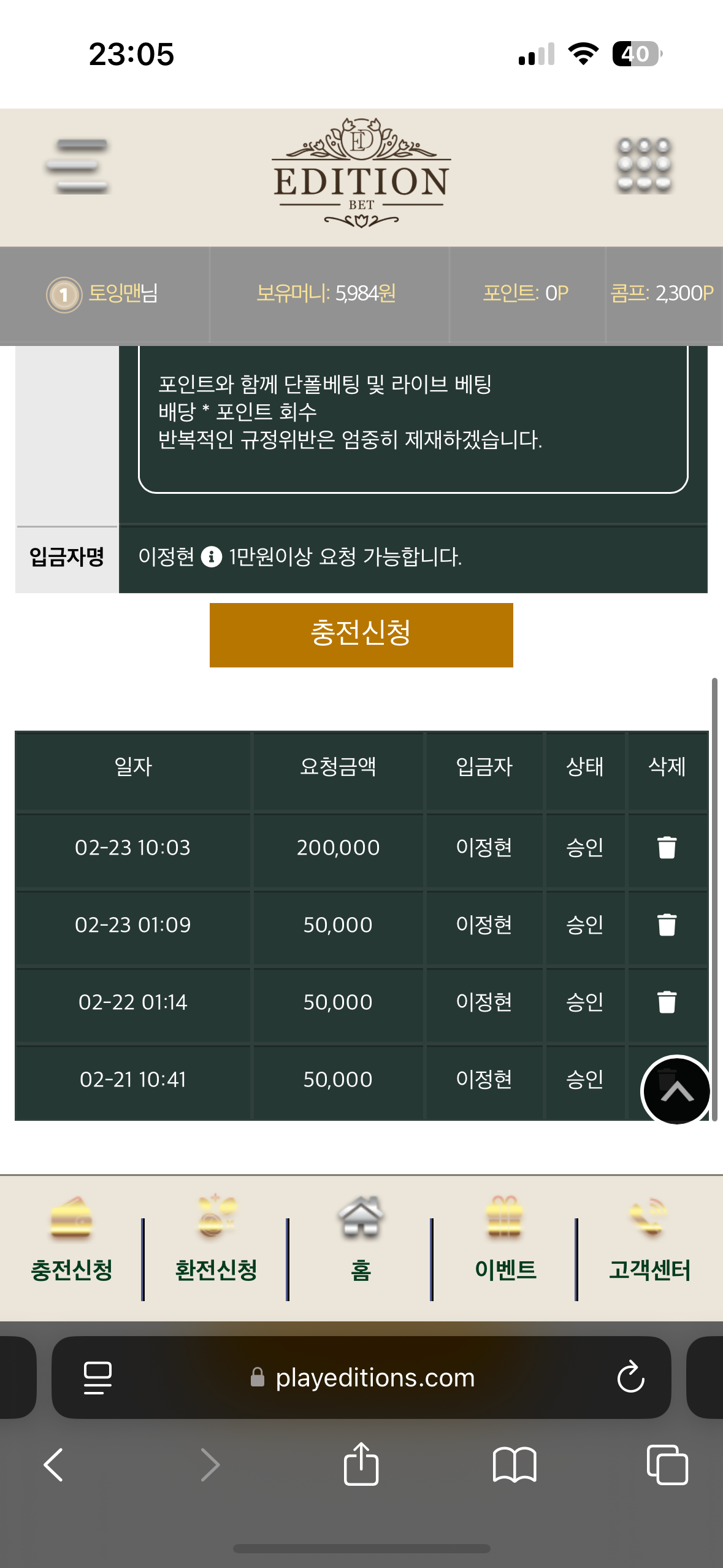
Task: Delete the 02-23 10:03 deposit record
Action: coord(667,847)
